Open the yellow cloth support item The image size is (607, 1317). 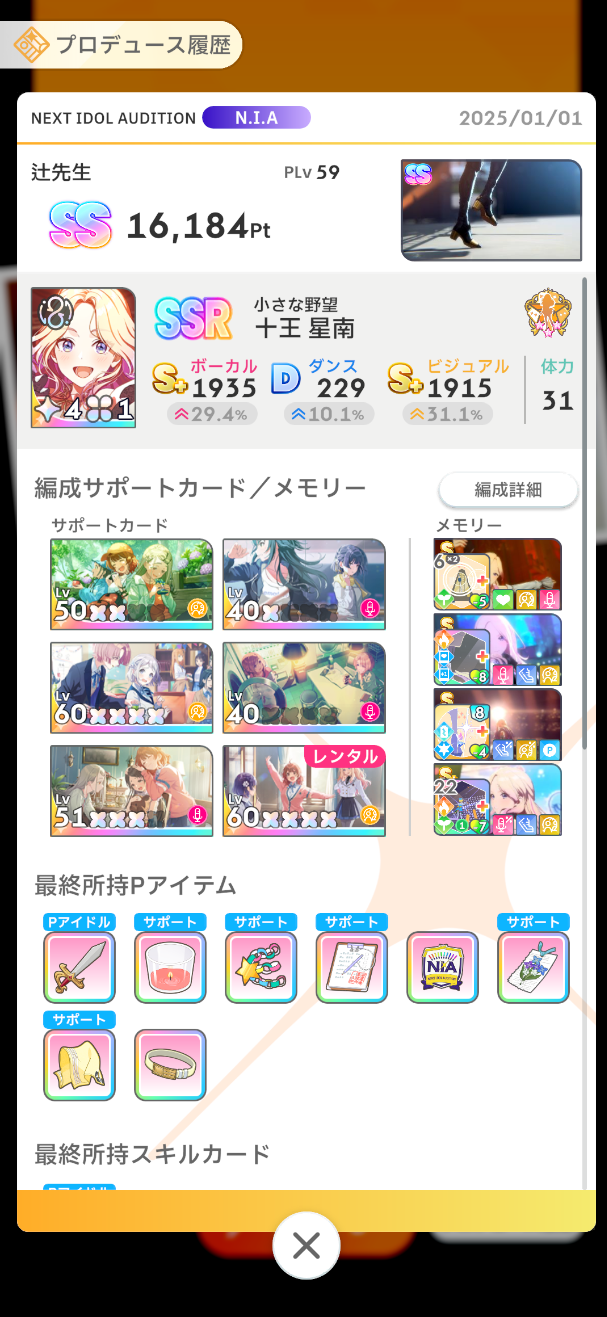pyautogui.click(x=79, y=1065)
